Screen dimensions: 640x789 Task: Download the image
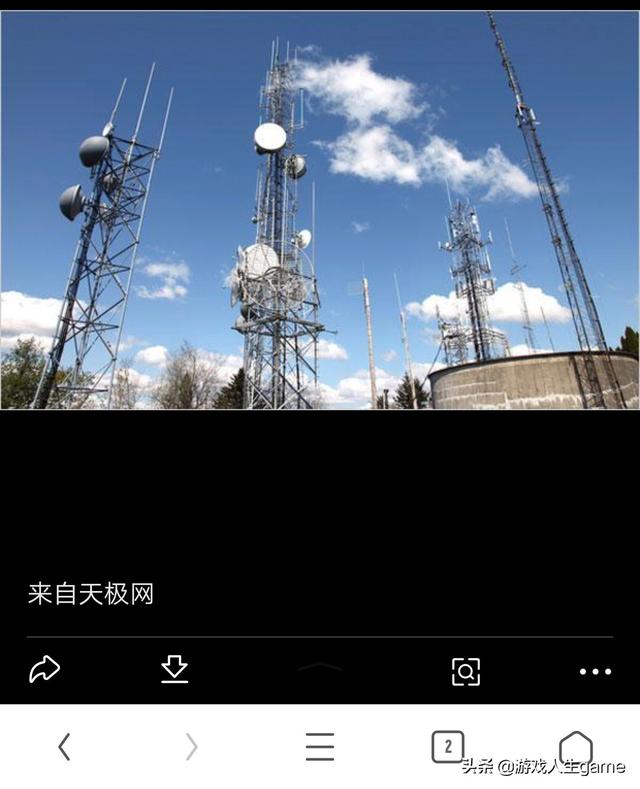[175, 669]
